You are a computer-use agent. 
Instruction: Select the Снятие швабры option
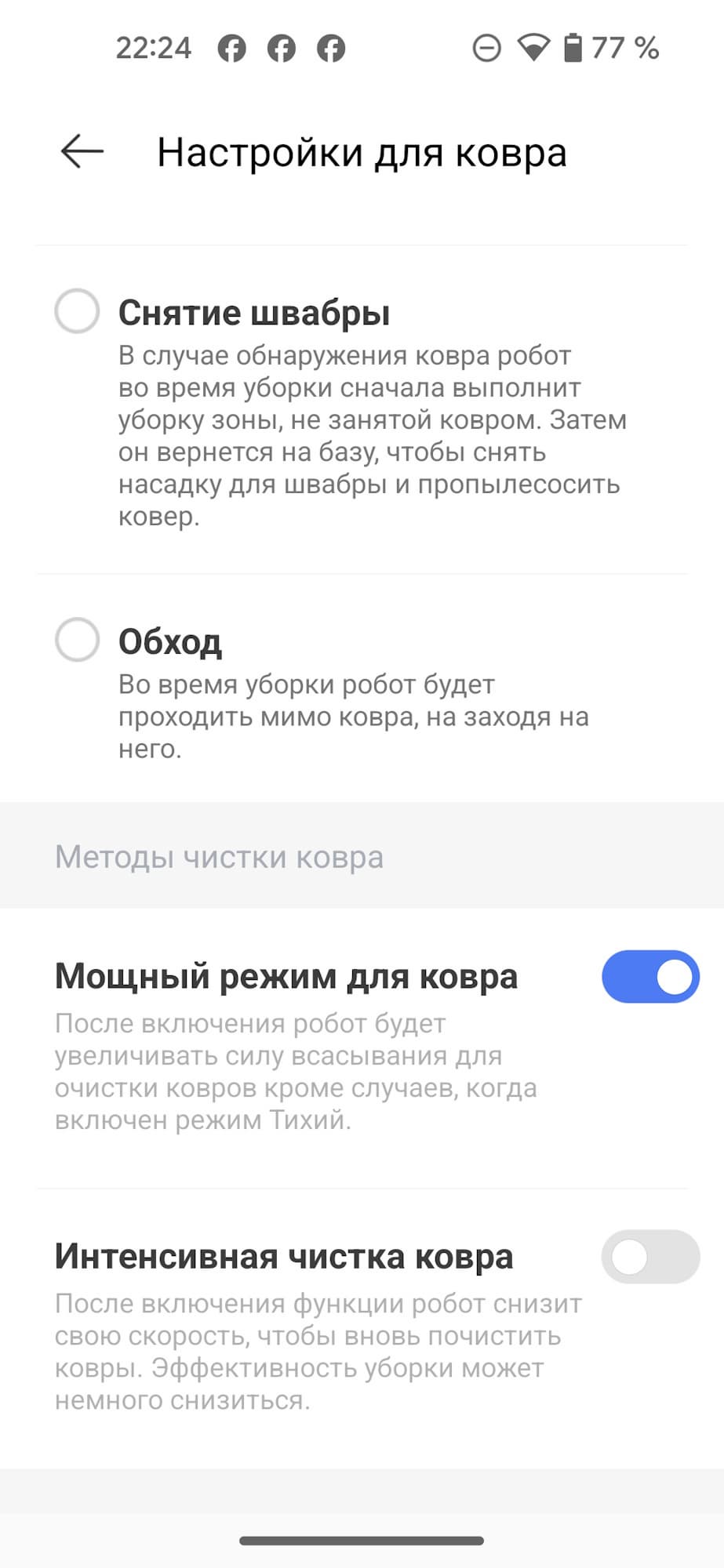coord(77,311)
